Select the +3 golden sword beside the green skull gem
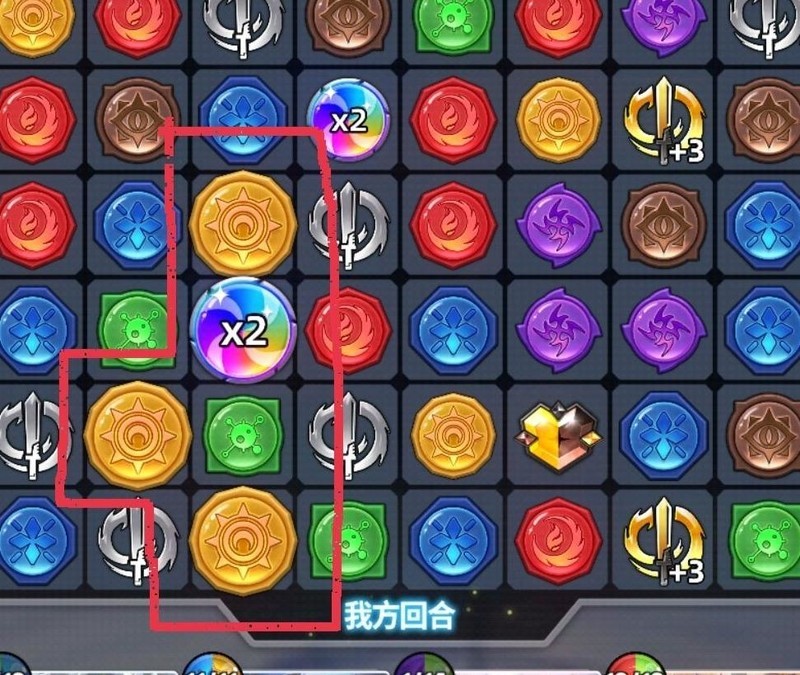This screenshot has height=675, width=800. click(664, 538)
